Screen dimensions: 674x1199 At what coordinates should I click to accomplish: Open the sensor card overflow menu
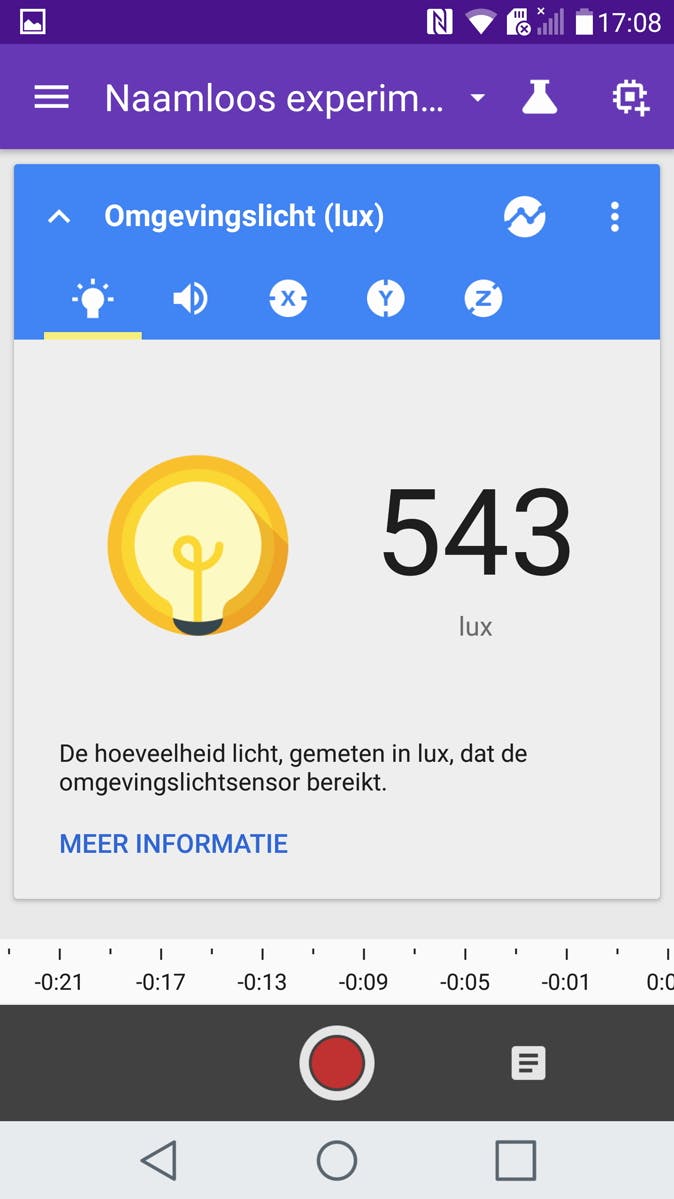click(614, 216)
